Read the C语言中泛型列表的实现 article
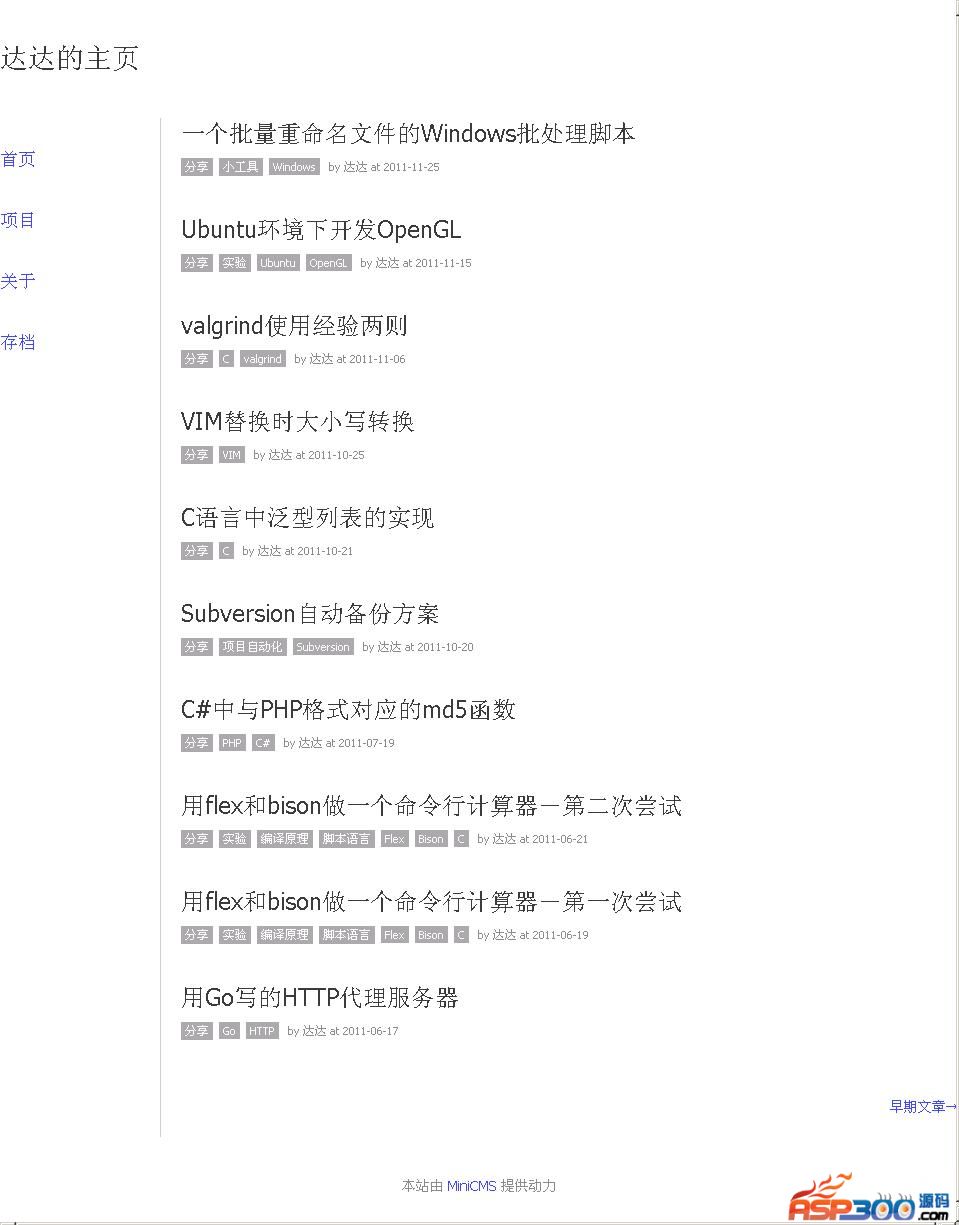The width and height of the screenshot is (959, 1225). (x=307, y=518)
